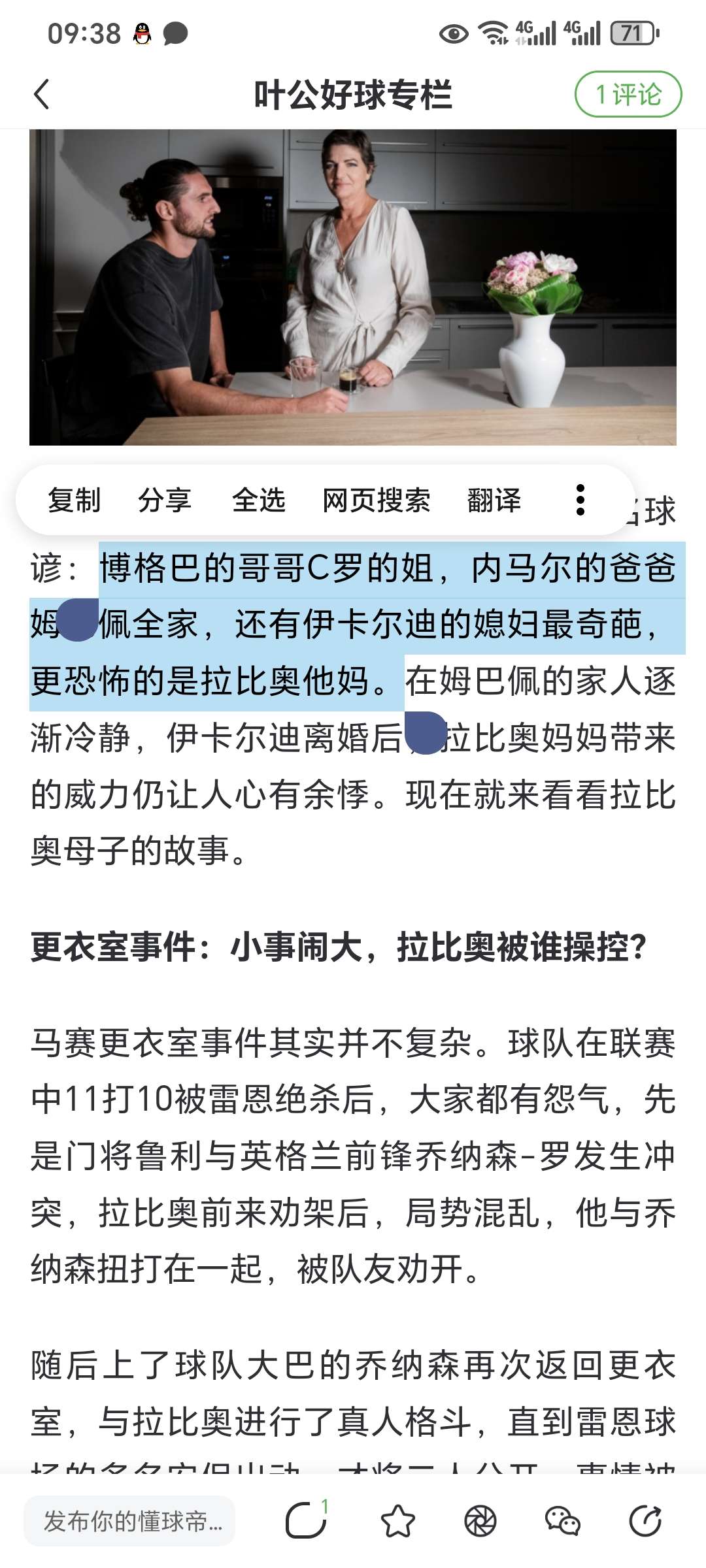Share the selected text via 分享
This screenshot has width=706, height=1568.
coord(164,500)
